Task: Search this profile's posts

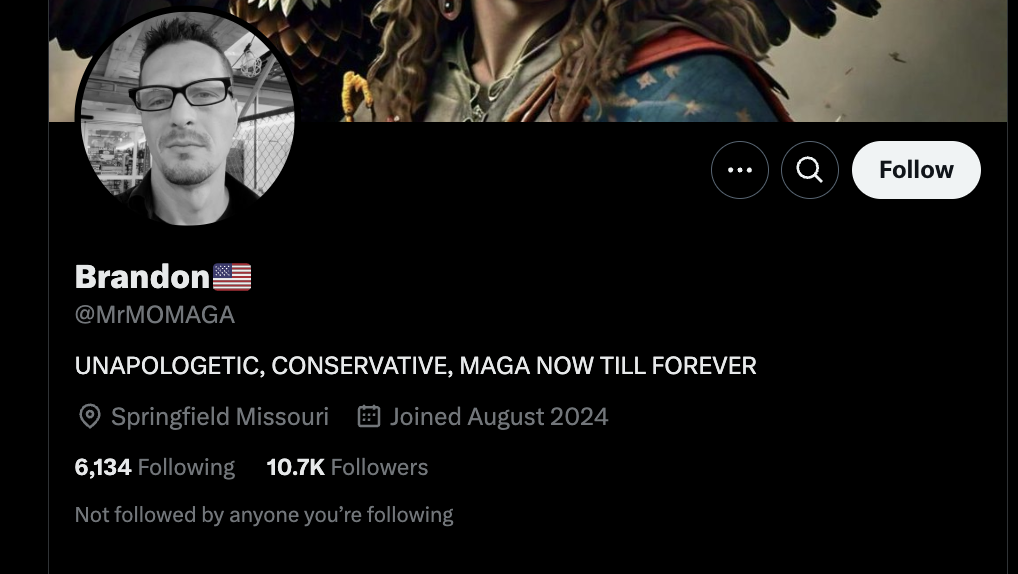Action: point(809,170)
